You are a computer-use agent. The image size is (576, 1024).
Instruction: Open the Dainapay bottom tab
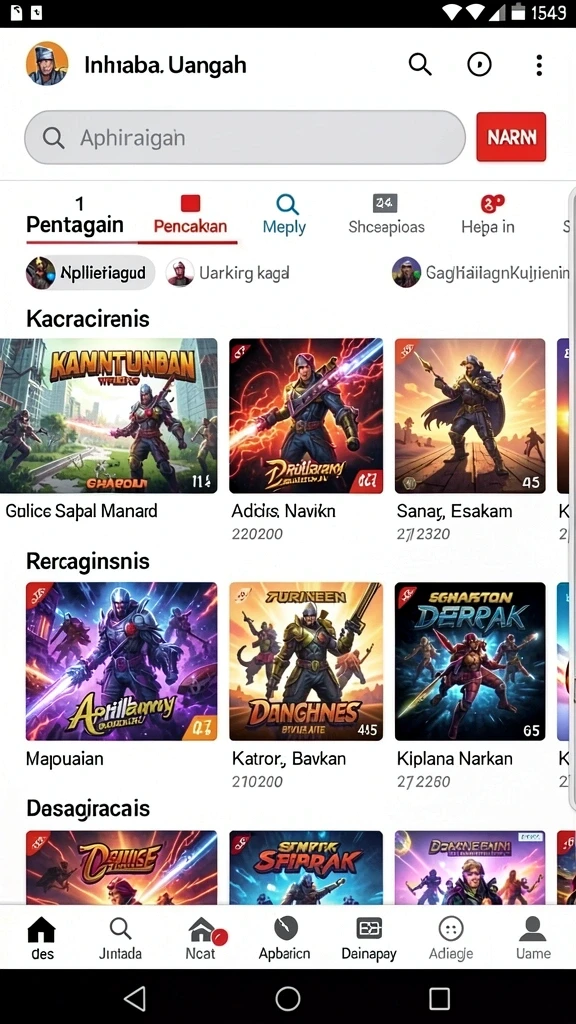[x=369, y=938]
